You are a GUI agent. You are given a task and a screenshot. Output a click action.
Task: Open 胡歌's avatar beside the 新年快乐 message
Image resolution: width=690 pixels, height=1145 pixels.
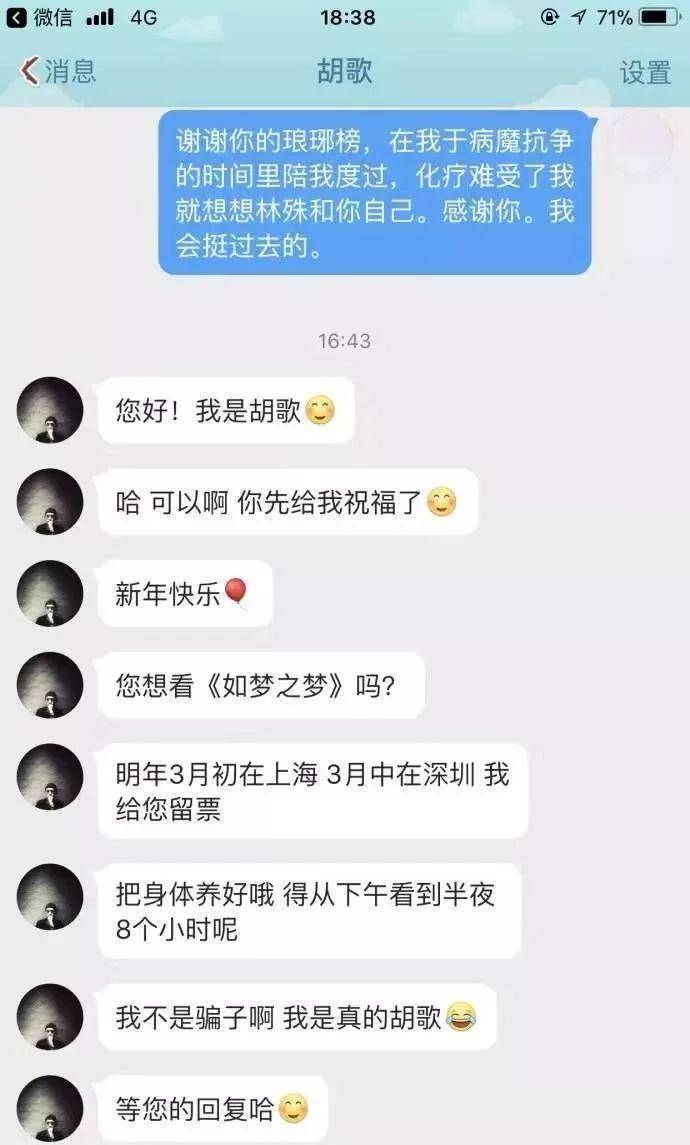click(50, 593)
